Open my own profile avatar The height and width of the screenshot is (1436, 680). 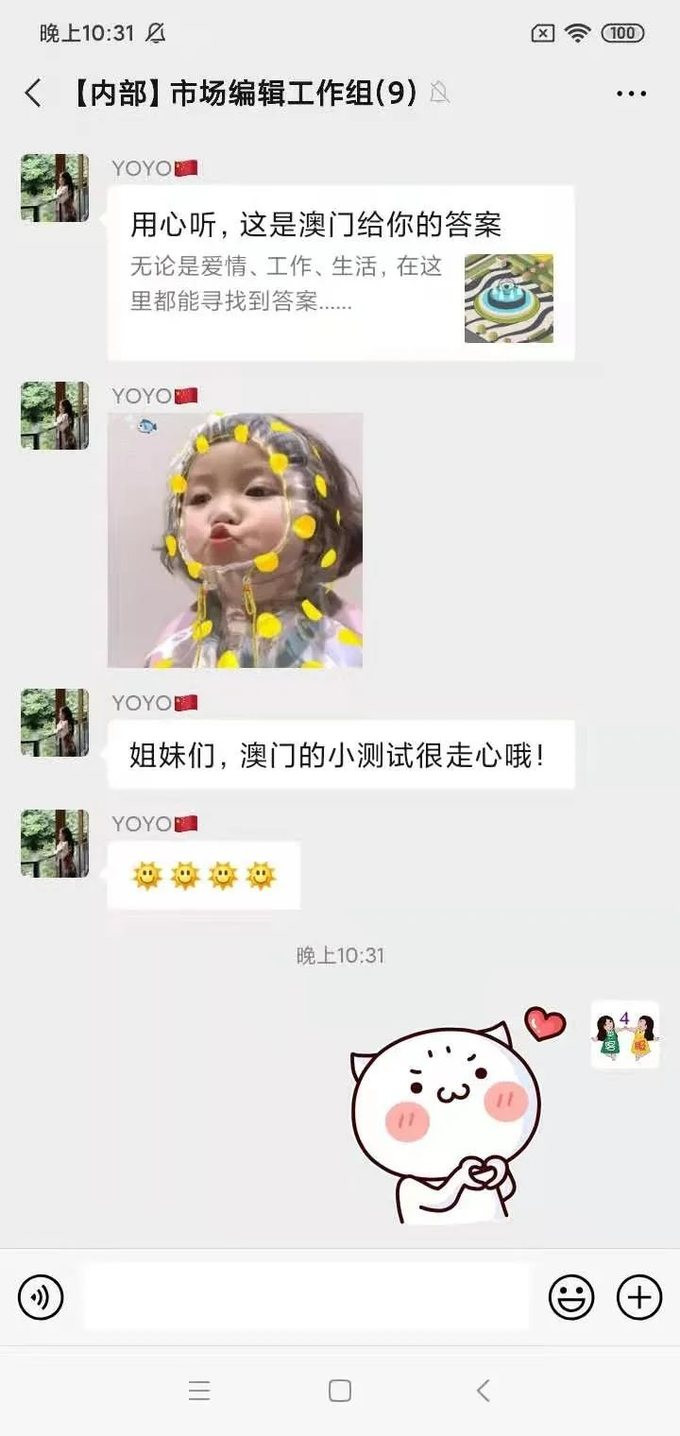(625, 1035)
